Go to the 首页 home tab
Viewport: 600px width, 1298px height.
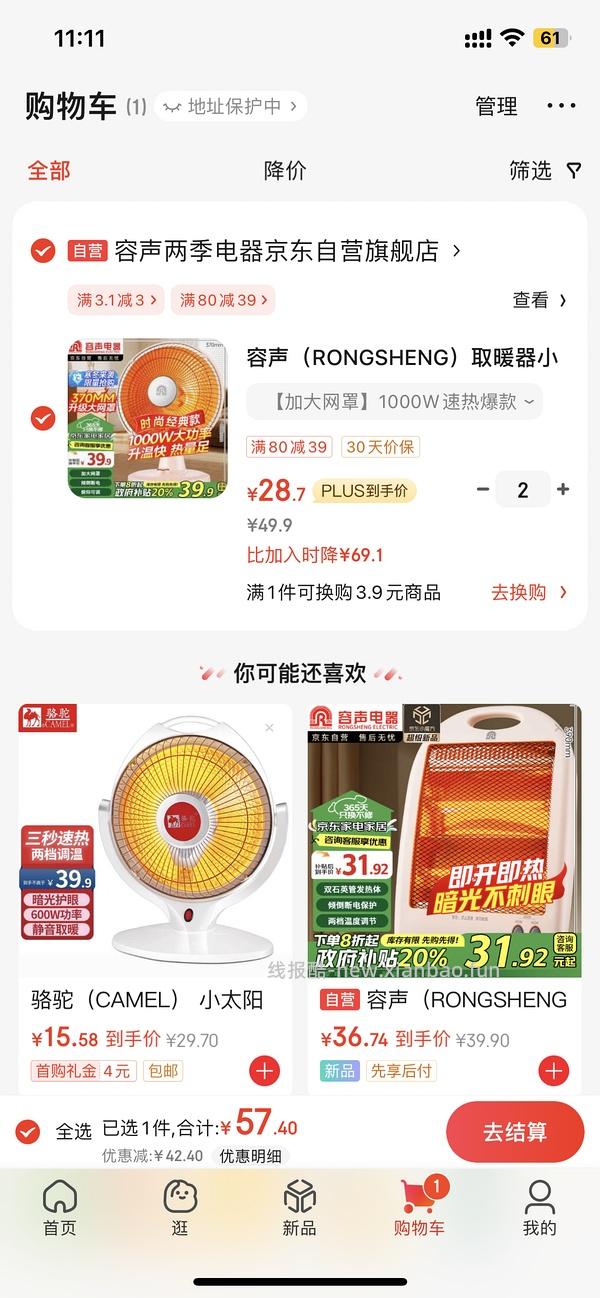tap(60, 1207)
